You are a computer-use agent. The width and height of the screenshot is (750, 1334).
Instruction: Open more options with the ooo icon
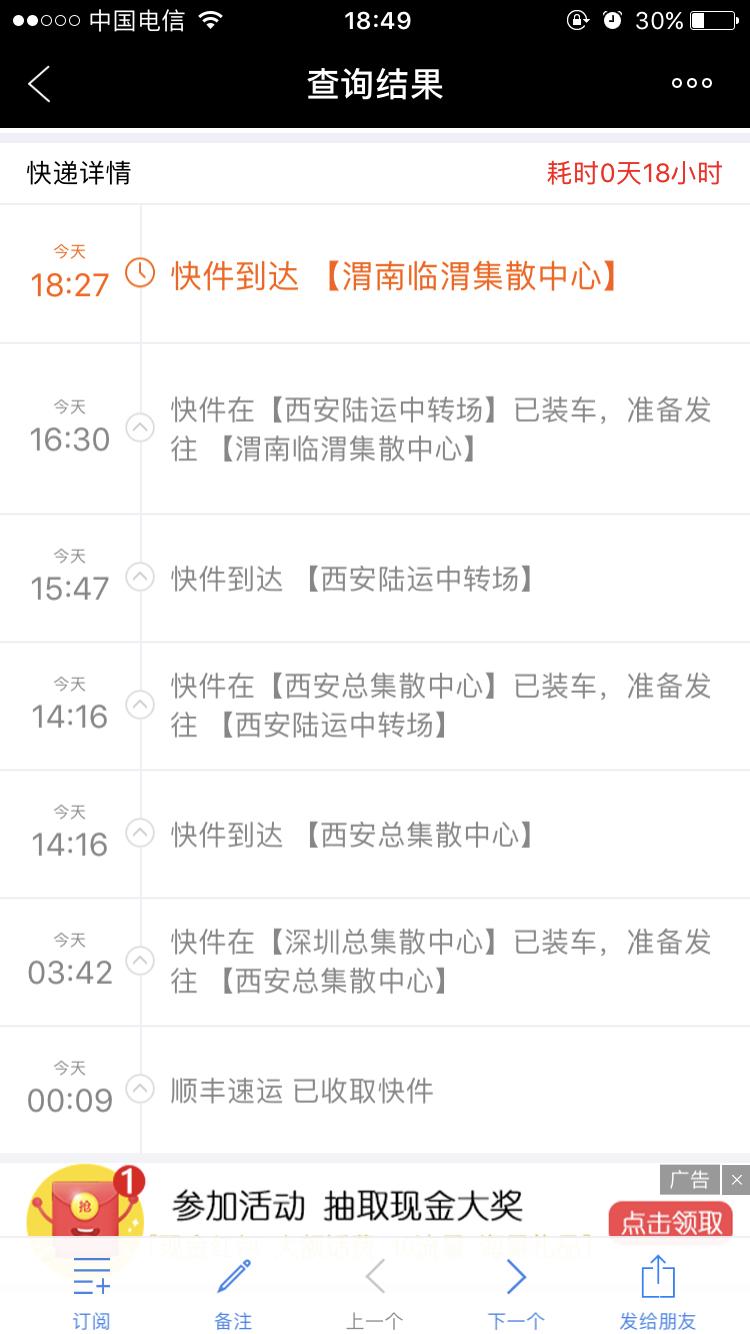[x=690, y=84]
